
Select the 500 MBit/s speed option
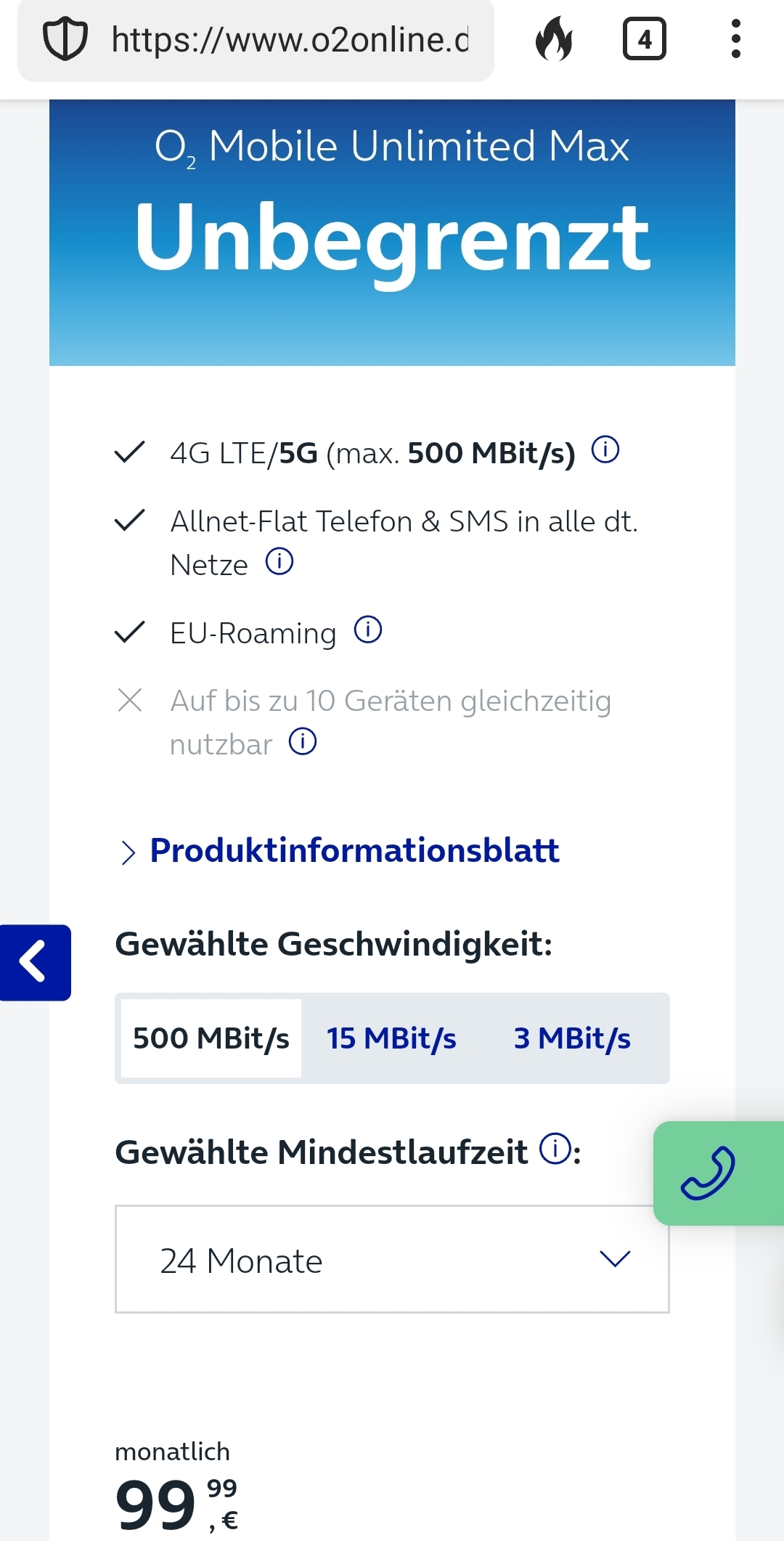[x=211, y=1038]
